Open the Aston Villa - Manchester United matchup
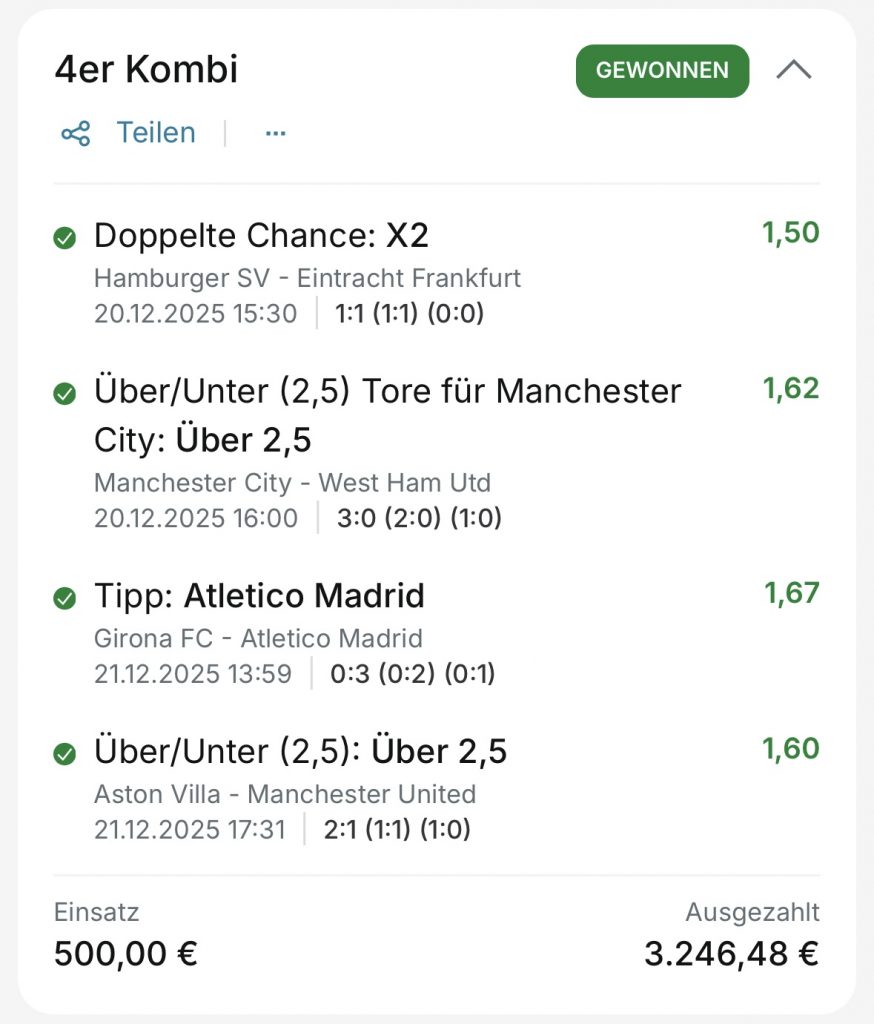 coord(285,795)
